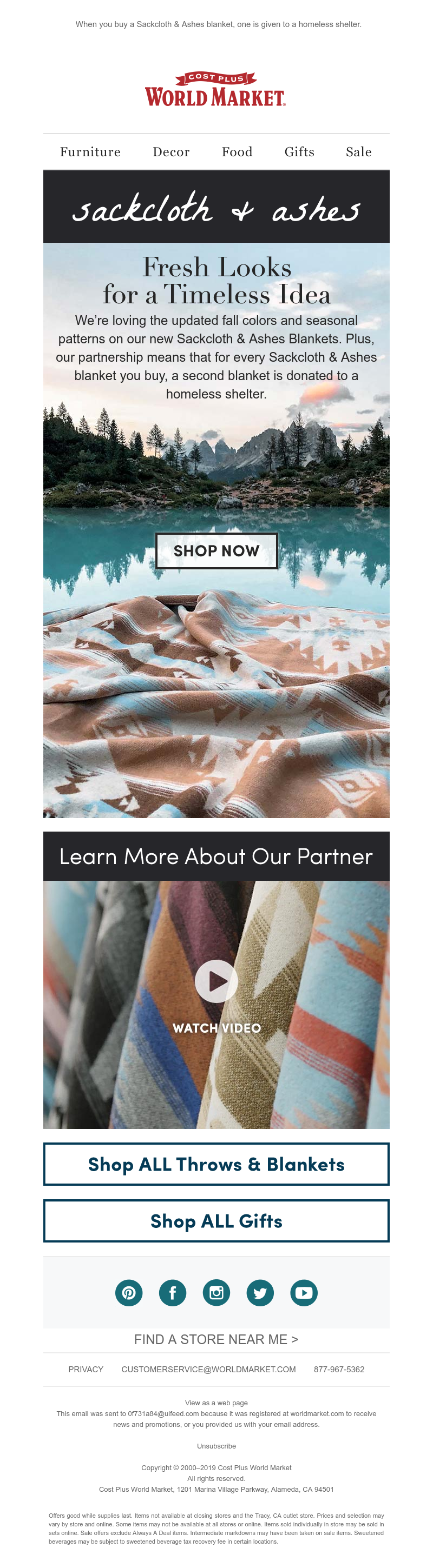433x1568 pixels.
Task: Open Find a Store Near Me
Action: tap(216, 1339)
